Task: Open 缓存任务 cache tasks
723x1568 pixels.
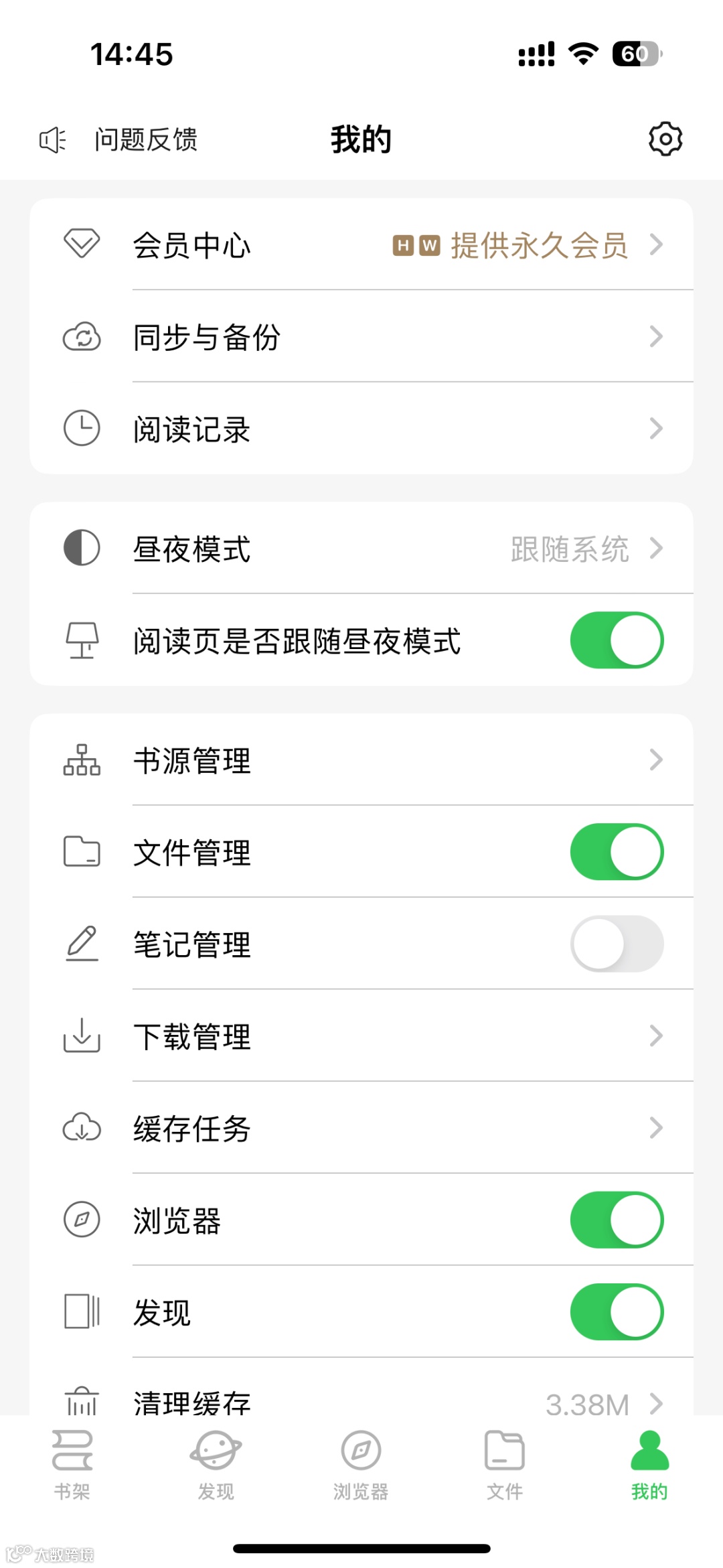Action: (361, 1128)
